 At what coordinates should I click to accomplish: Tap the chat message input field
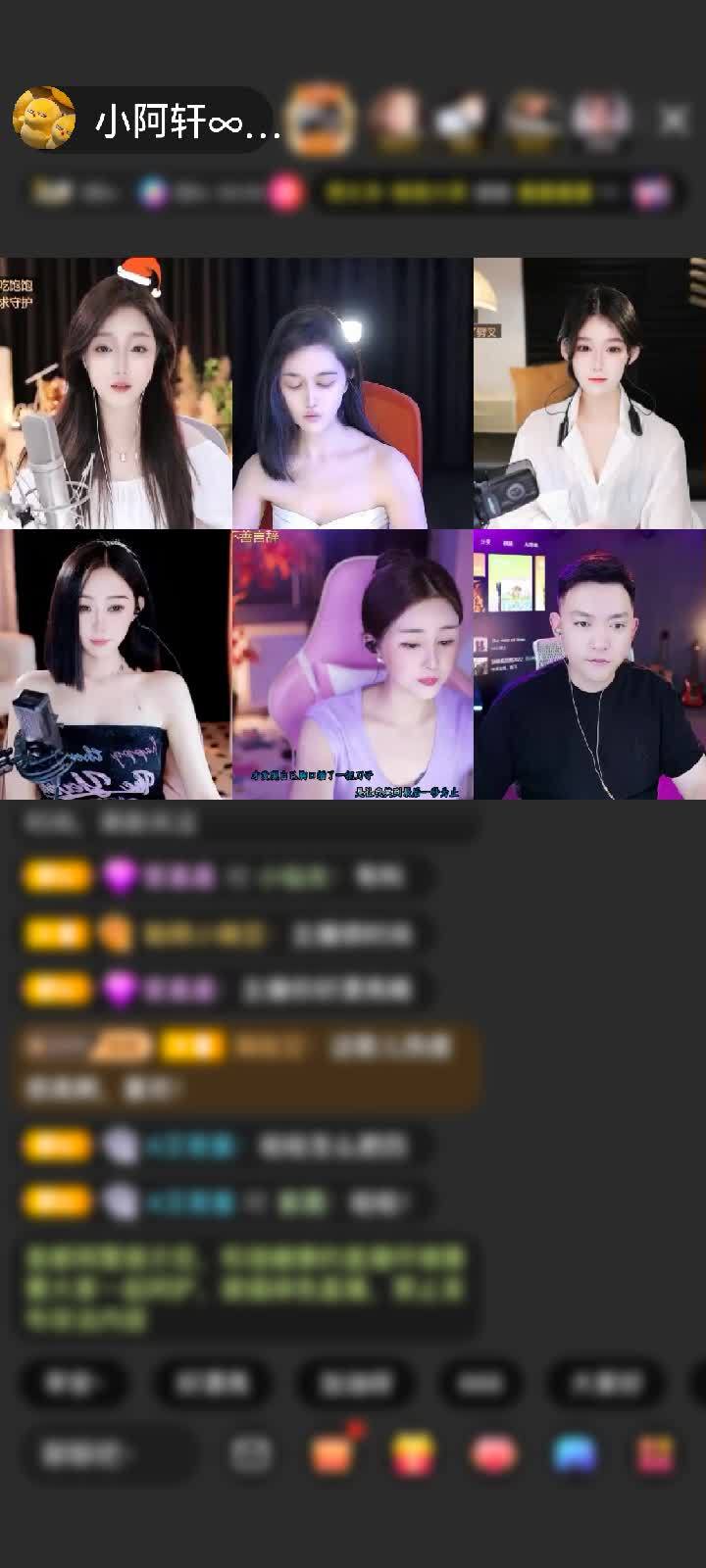(x=108, y=1455)
